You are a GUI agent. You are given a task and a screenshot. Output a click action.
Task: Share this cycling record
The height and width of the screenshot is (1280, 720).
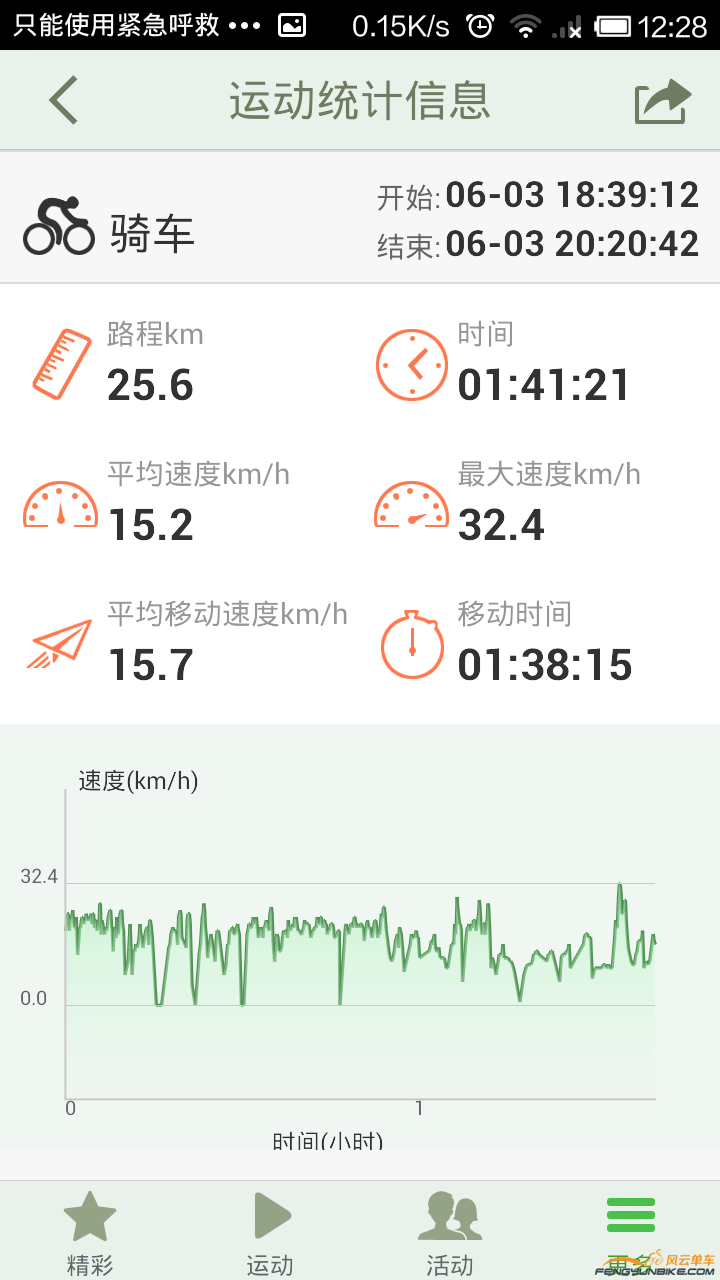[662, 101]
